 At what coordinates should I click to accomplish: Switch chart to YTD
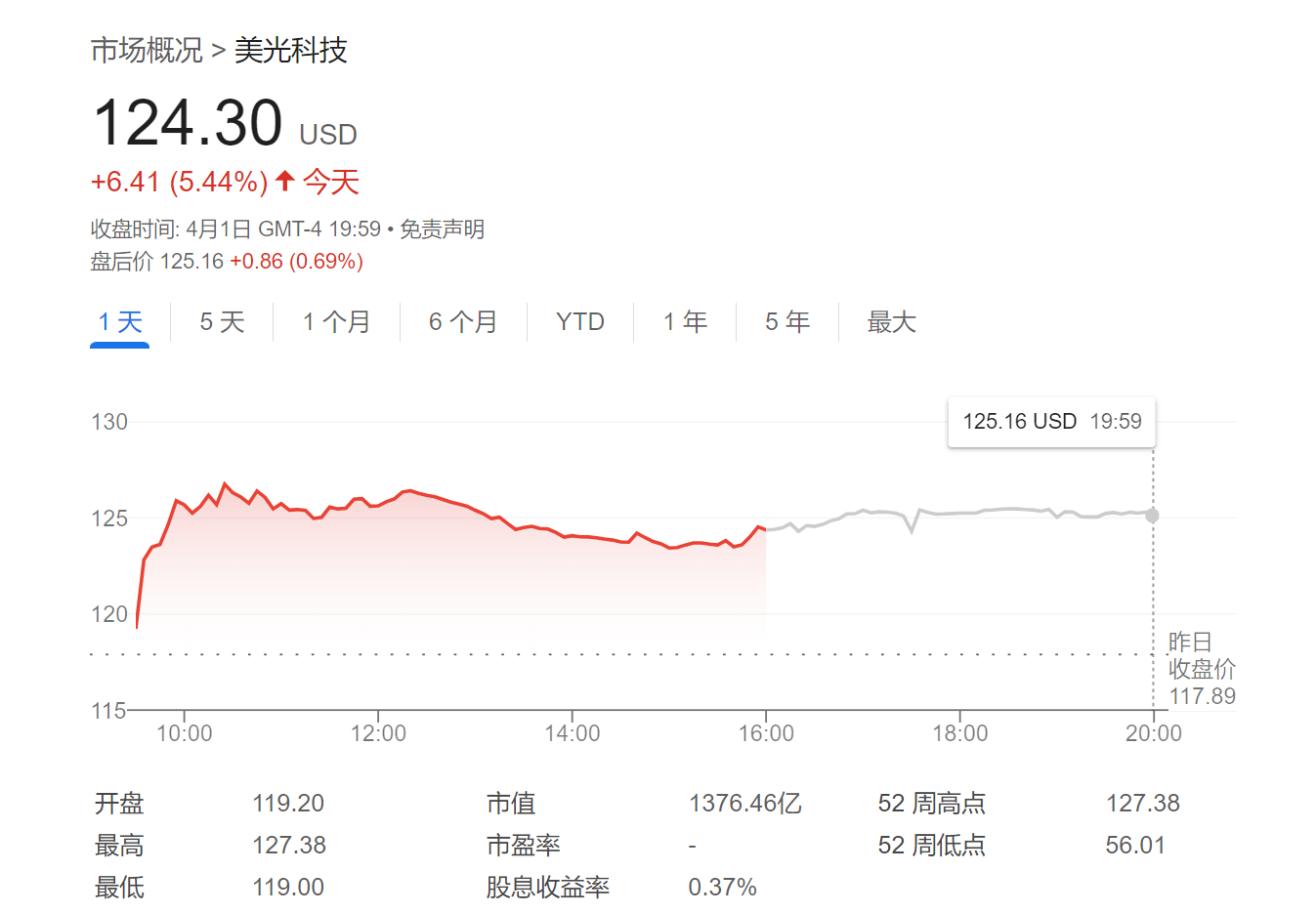point(580,322)
